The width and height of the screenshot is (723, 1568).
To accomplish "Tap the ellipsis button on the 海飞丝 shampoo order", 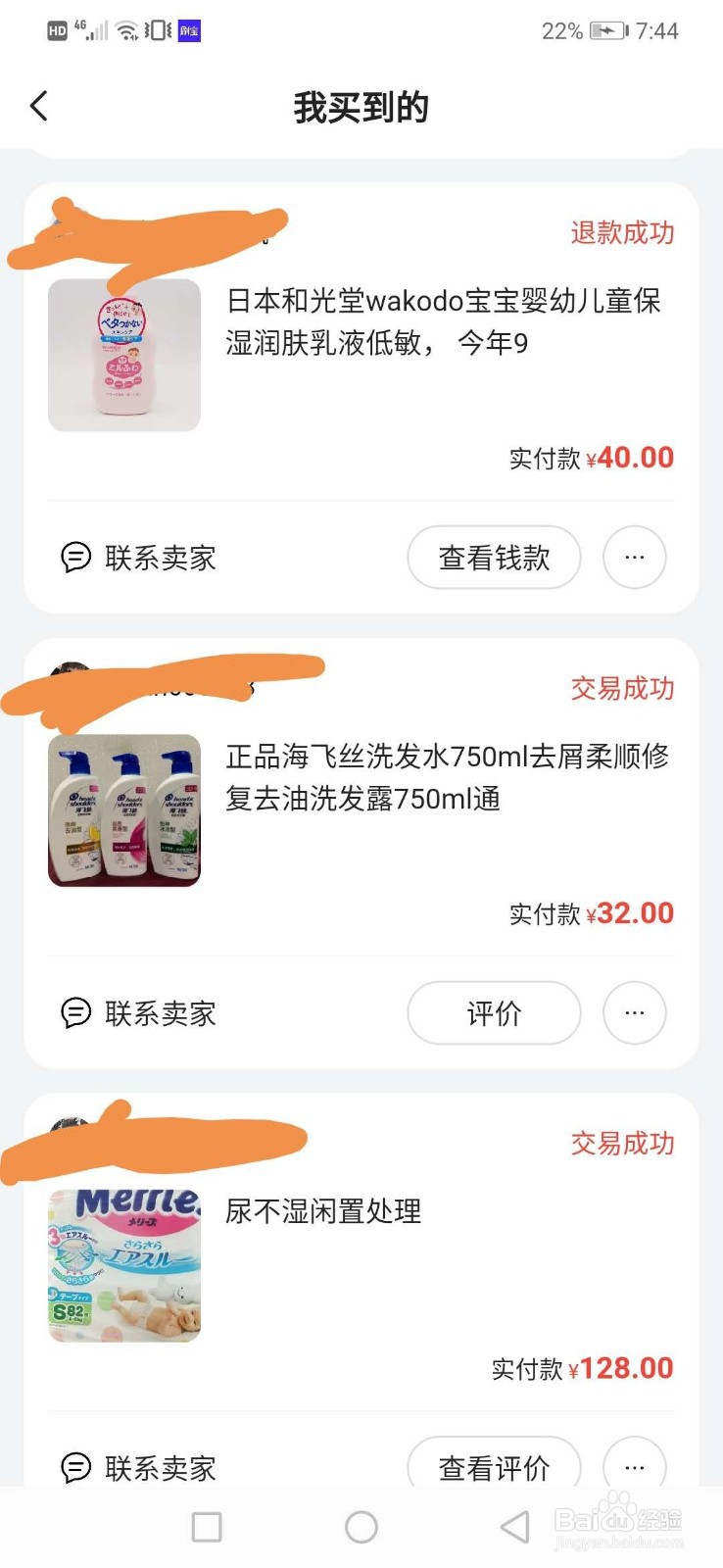I will click(635, 1013).
